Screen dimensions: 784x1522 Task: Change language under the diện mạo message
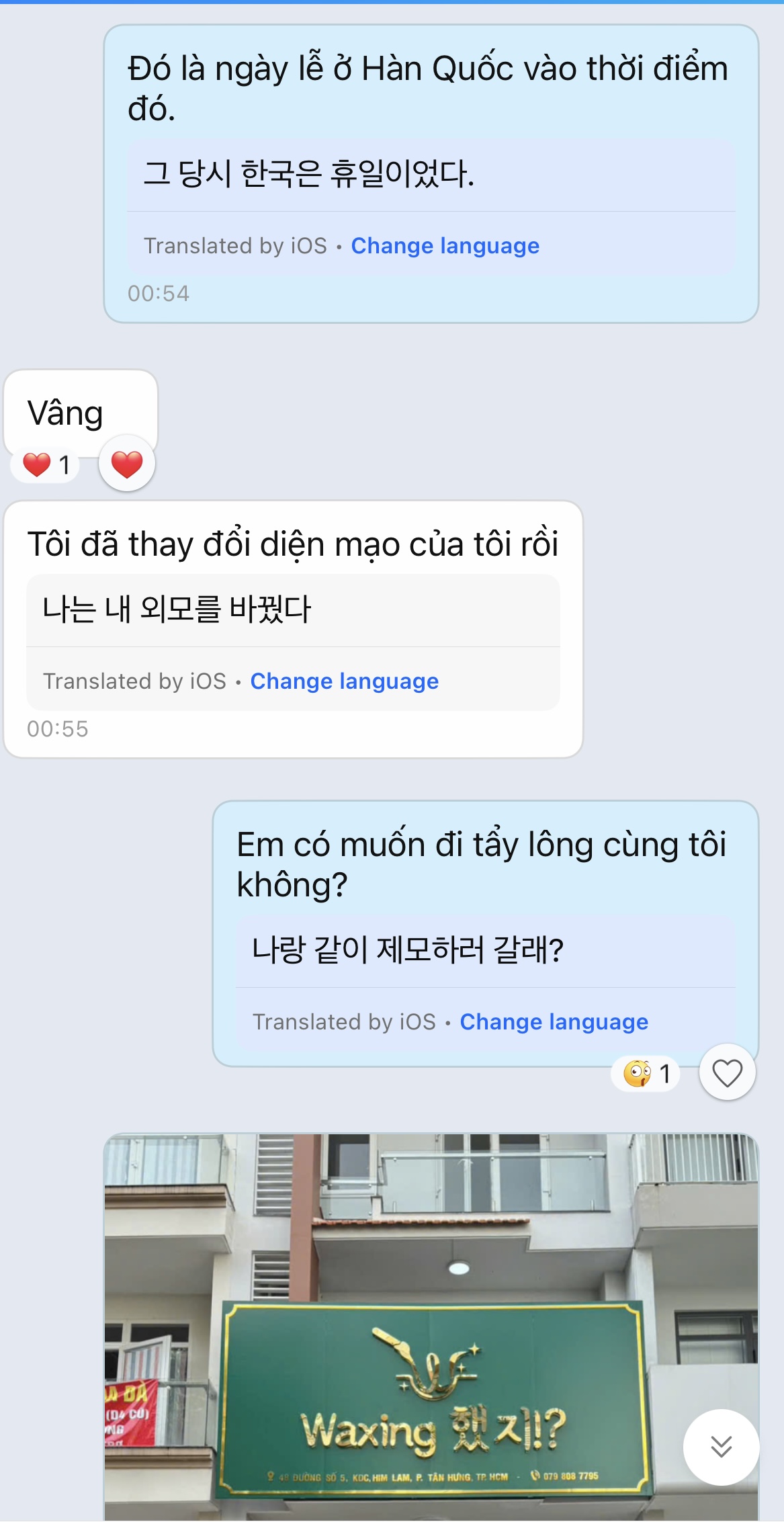click(x=344, y=681)
